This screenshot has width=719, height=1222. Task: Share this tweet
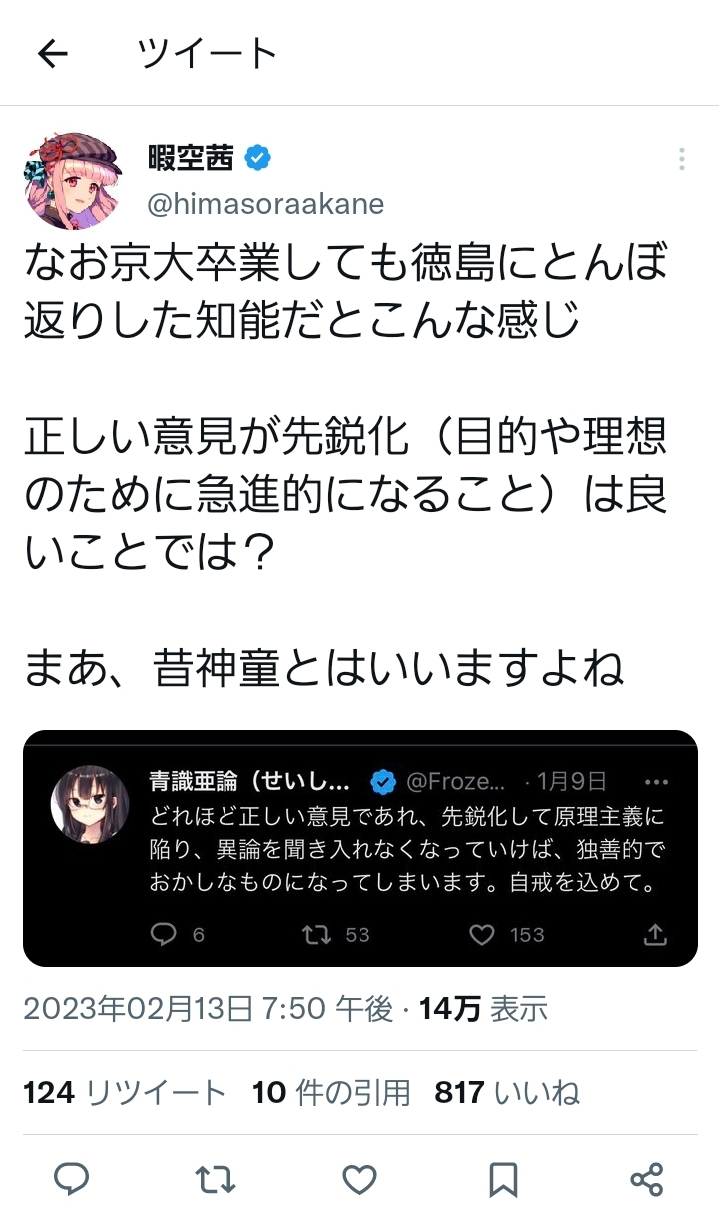(647, 1180)
